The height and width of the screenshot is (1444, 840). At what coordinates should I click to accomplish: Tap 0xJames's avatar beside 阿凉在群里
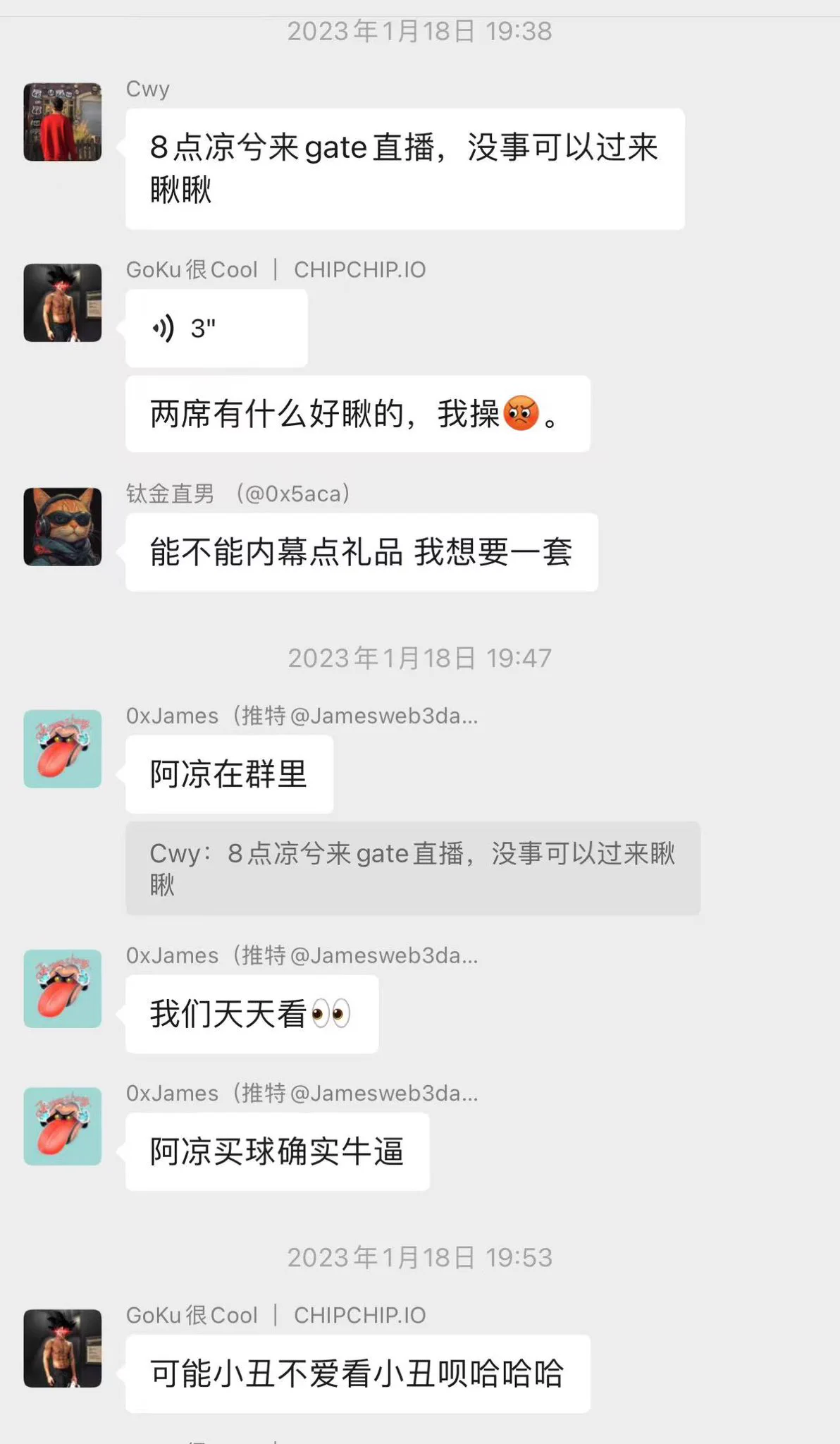coord(63,749)
